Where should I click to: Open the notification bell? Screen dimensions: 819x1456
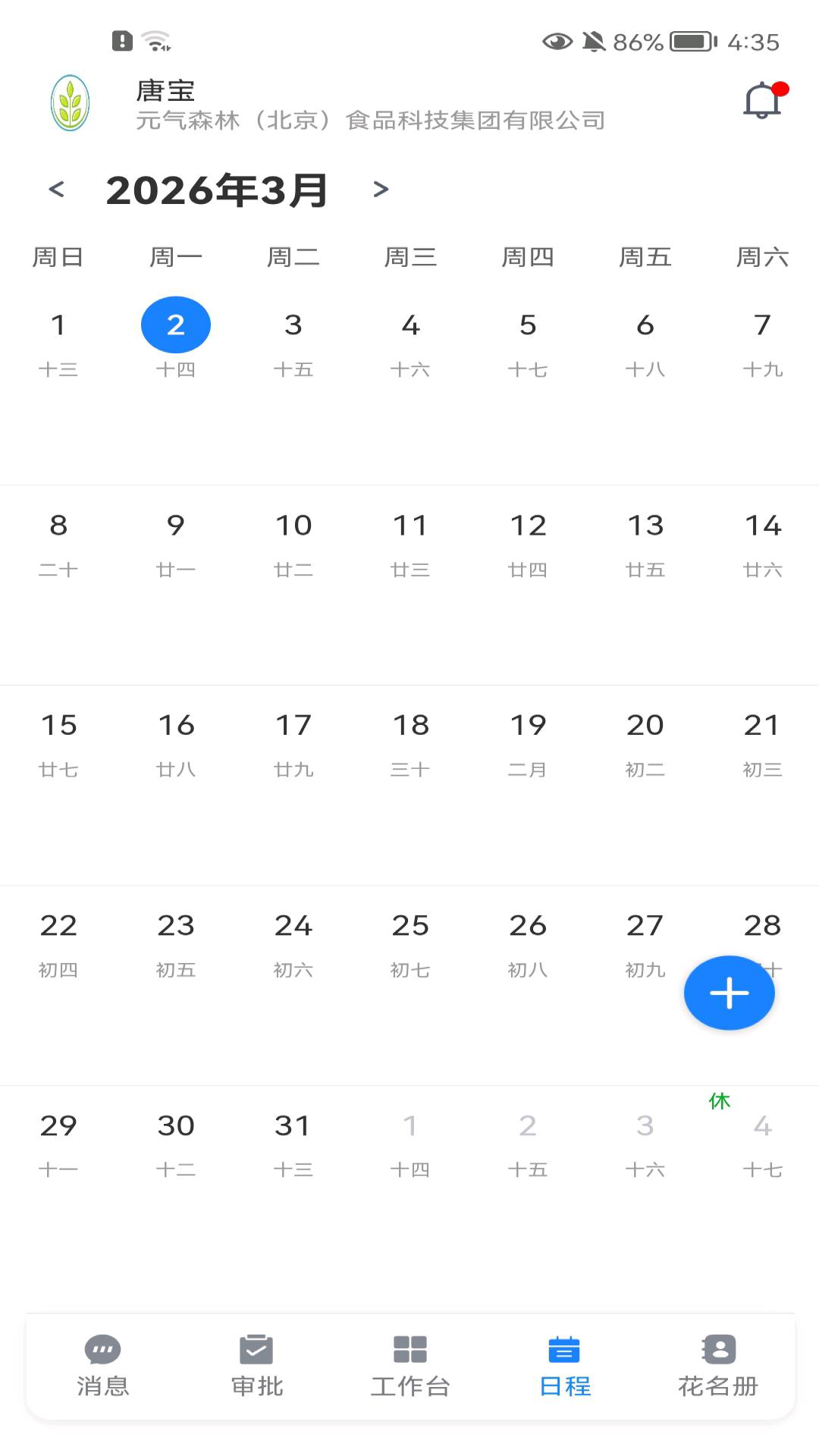(761, 99)
